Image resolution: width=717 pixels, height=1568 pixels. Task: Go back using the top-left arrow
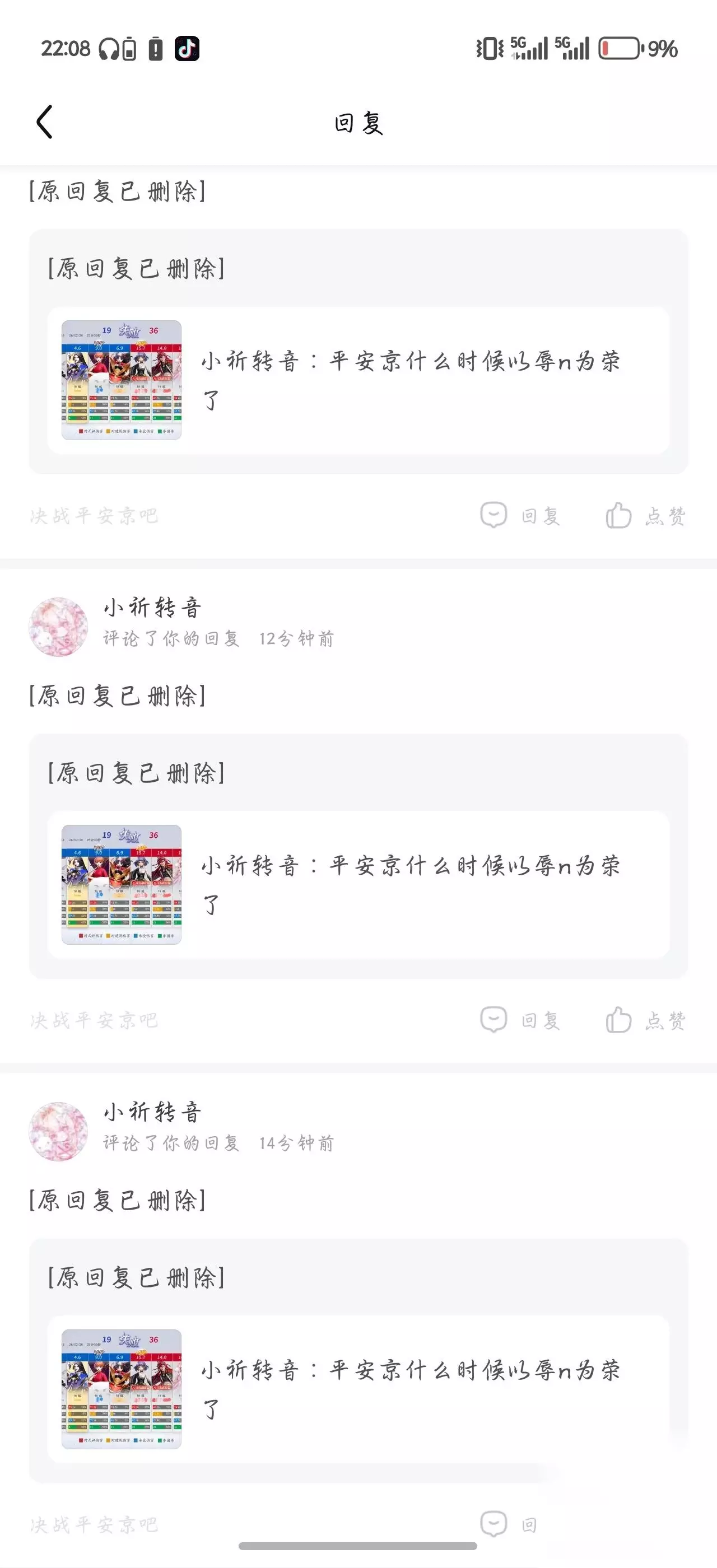44,122
